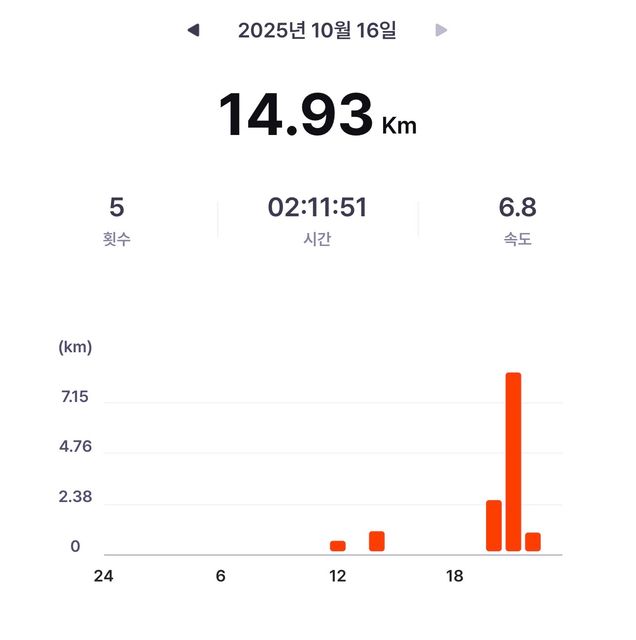Image resolution: width=636 pixels, height=640 pixels.
Task: Go to the next day
Action: (441, 31)
